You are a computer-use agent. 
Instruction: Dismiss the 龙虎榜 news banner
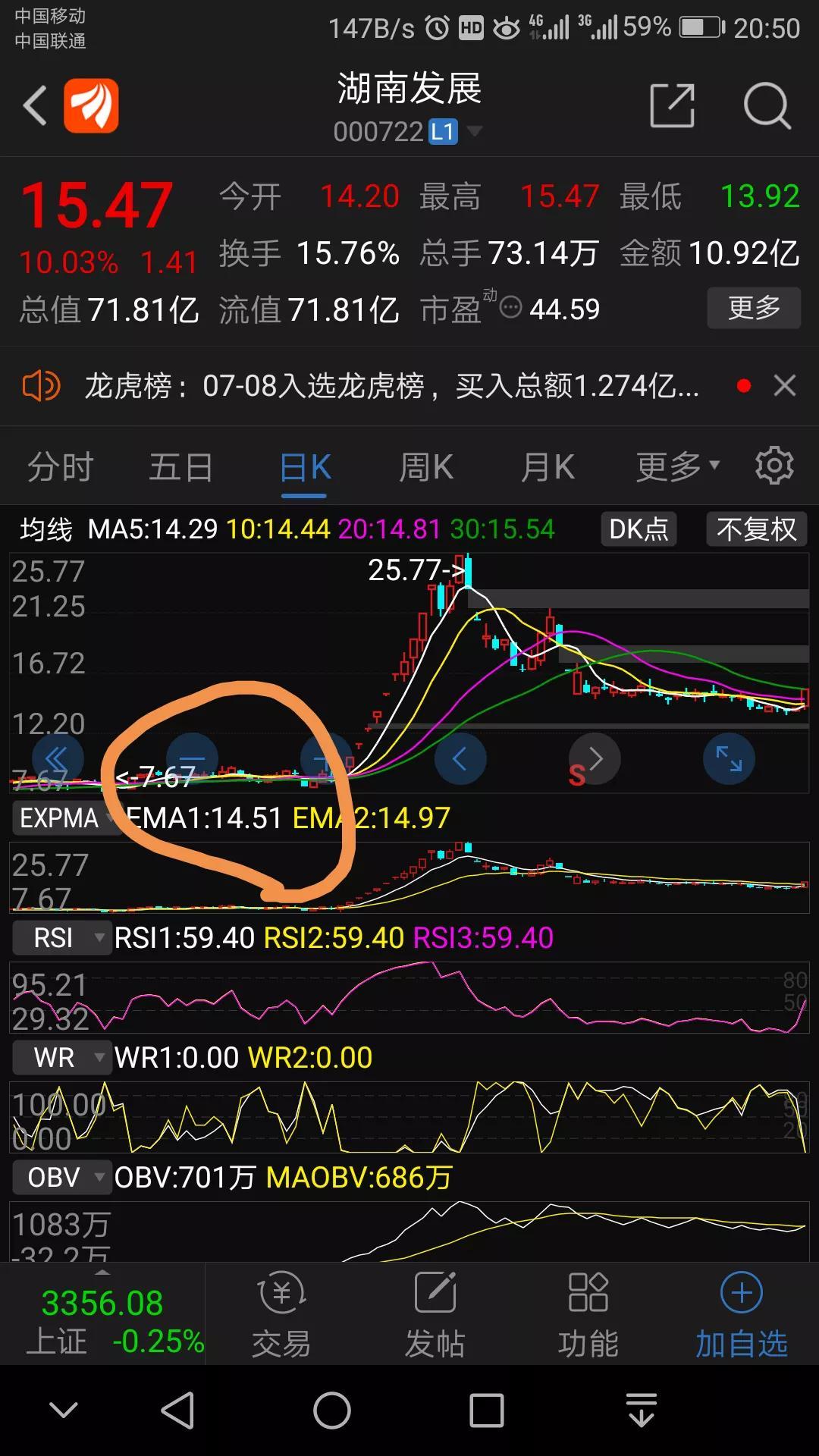pyautogui.click(x=785, y=385)
